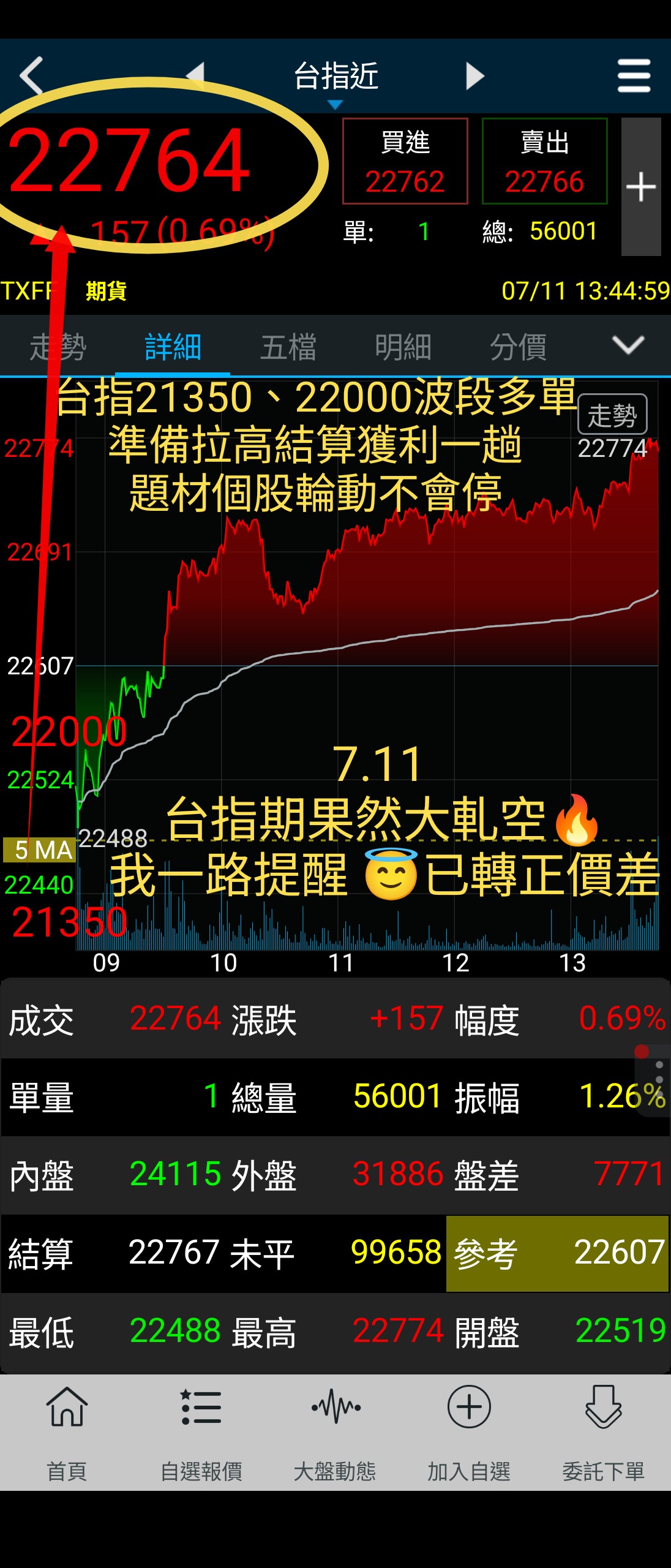Tap the plus button beside 賣出
Screen dimensions: 671x1568
click(641, 187)
